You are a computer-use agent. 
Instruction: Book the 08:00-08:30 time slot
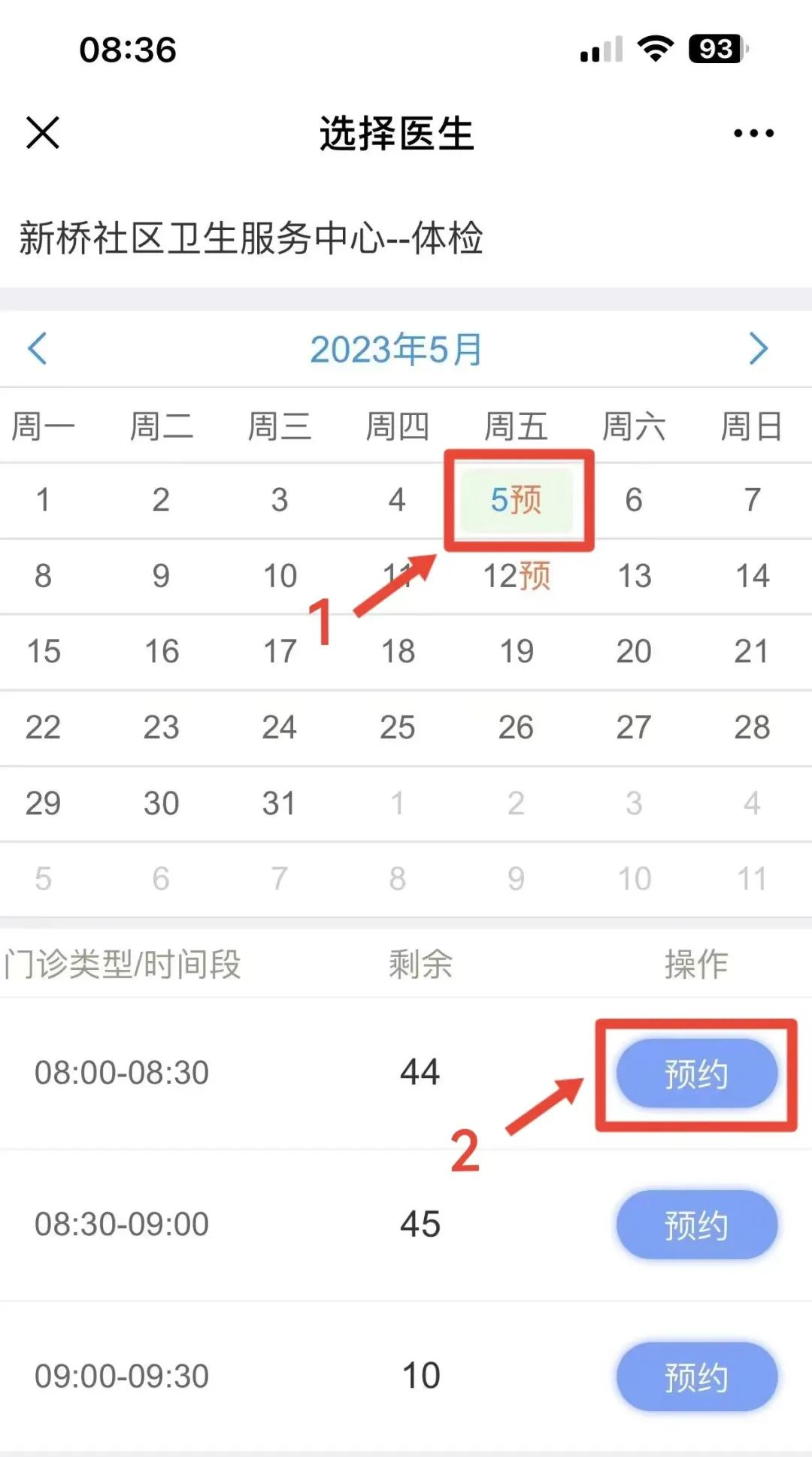click(696, 1074)
